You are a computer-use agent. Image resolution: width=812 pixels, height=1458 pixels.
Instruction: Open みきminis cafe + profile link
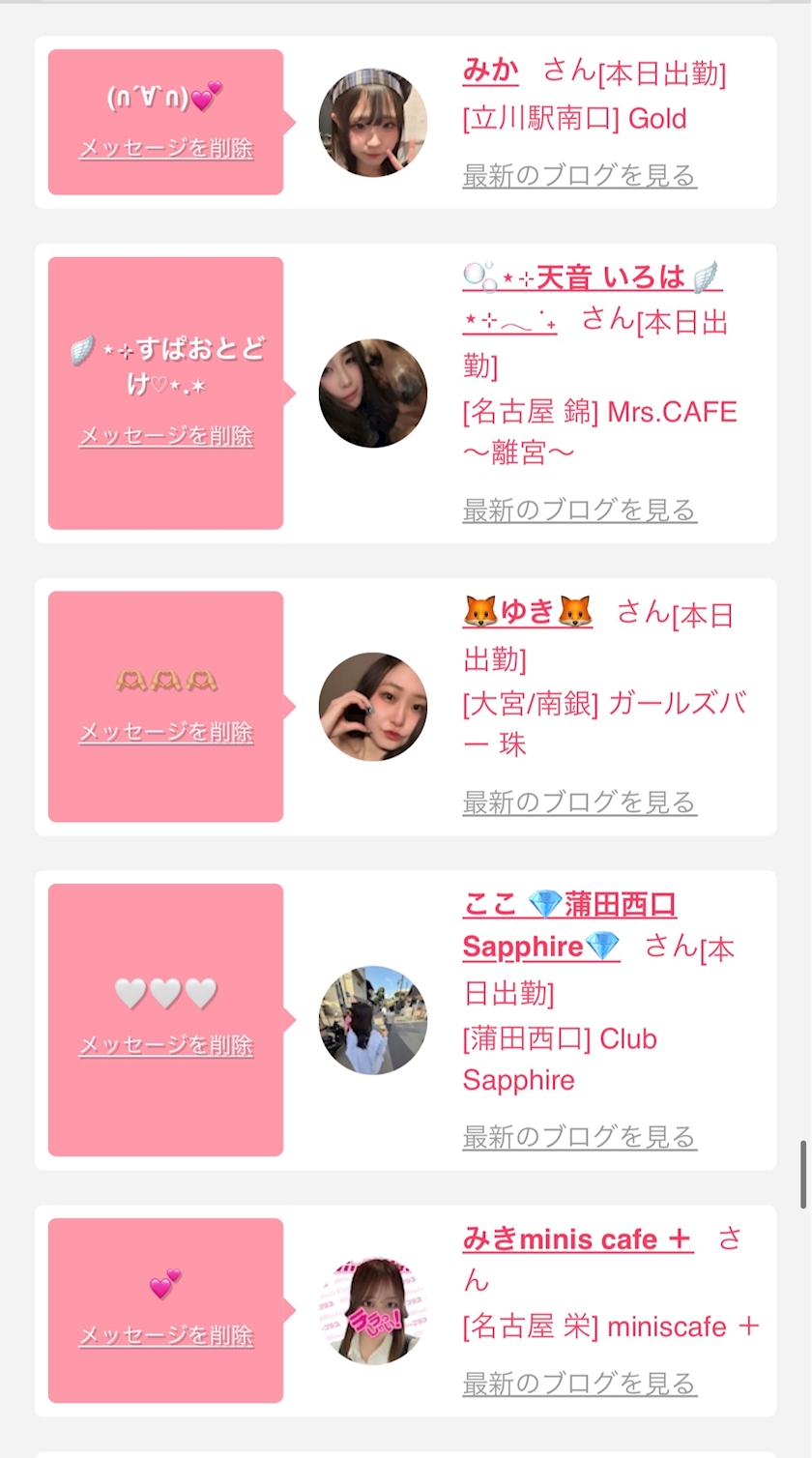578,1239
